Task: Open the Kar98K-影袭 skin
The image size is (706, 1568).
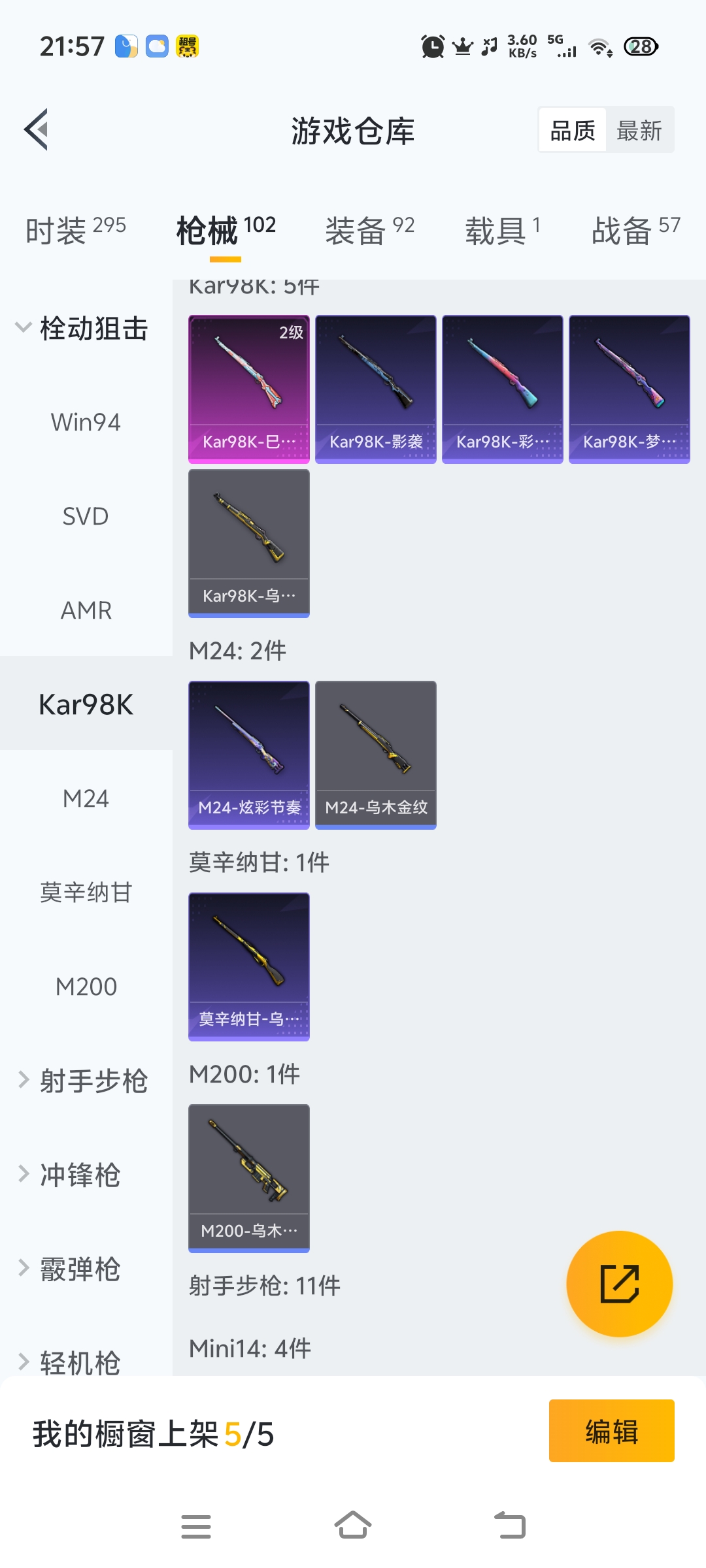Action: (375, 389)
